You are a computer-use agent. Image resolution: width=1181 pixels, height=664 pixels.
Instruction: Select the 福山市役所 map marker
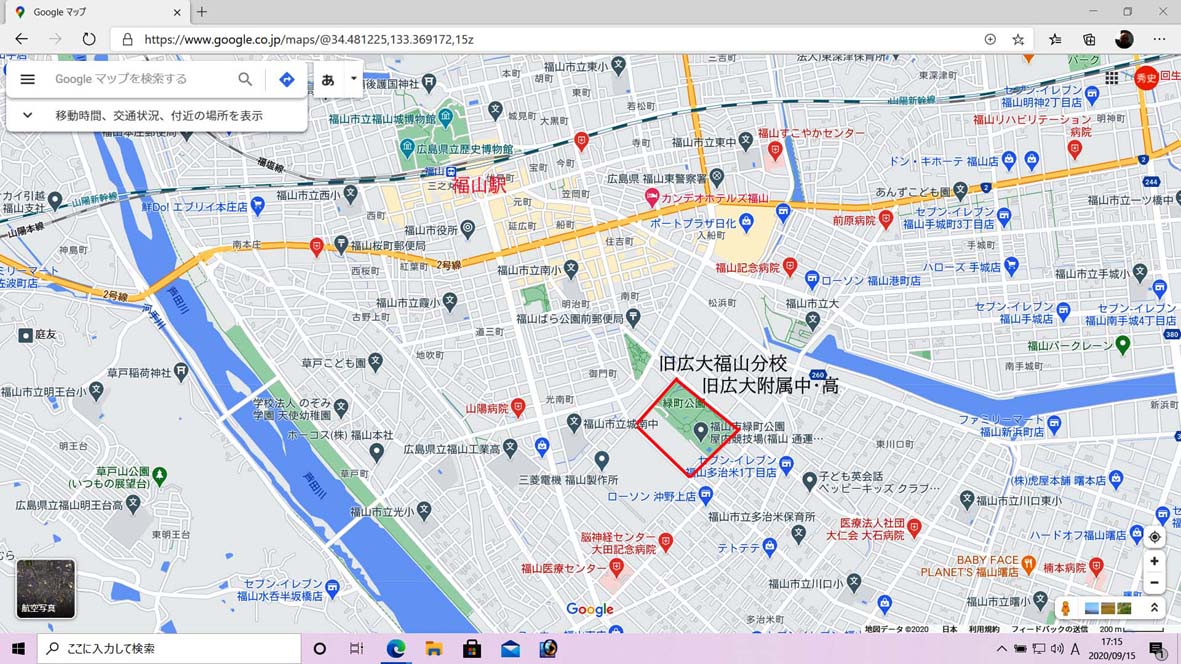[468, 229]
